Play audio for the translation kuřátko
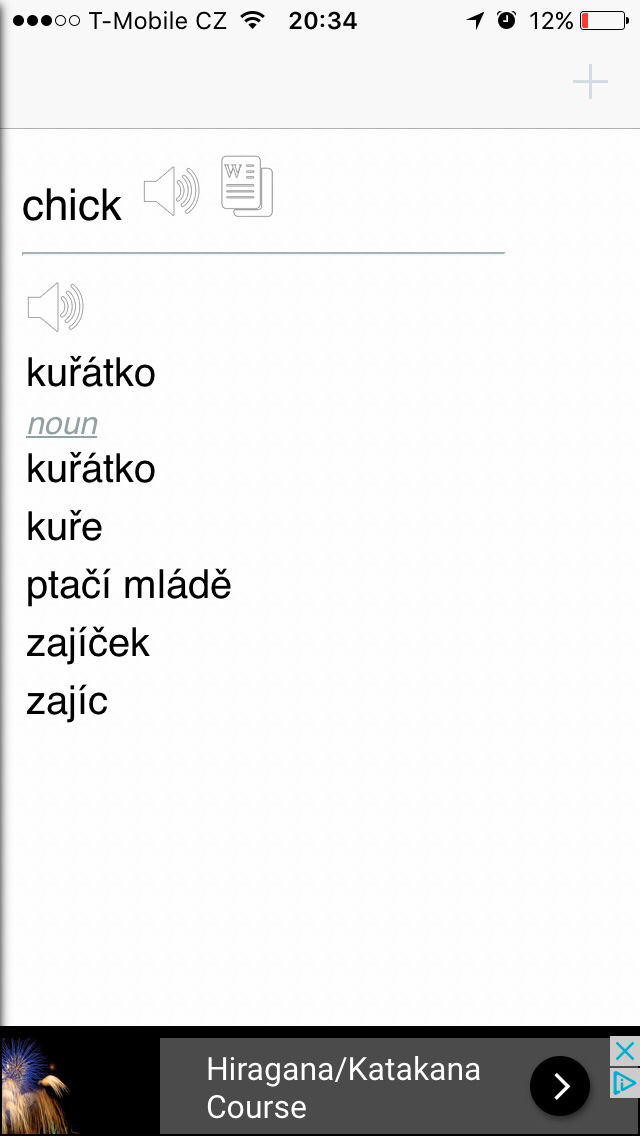640x1136 pixels. pos(55,307)
